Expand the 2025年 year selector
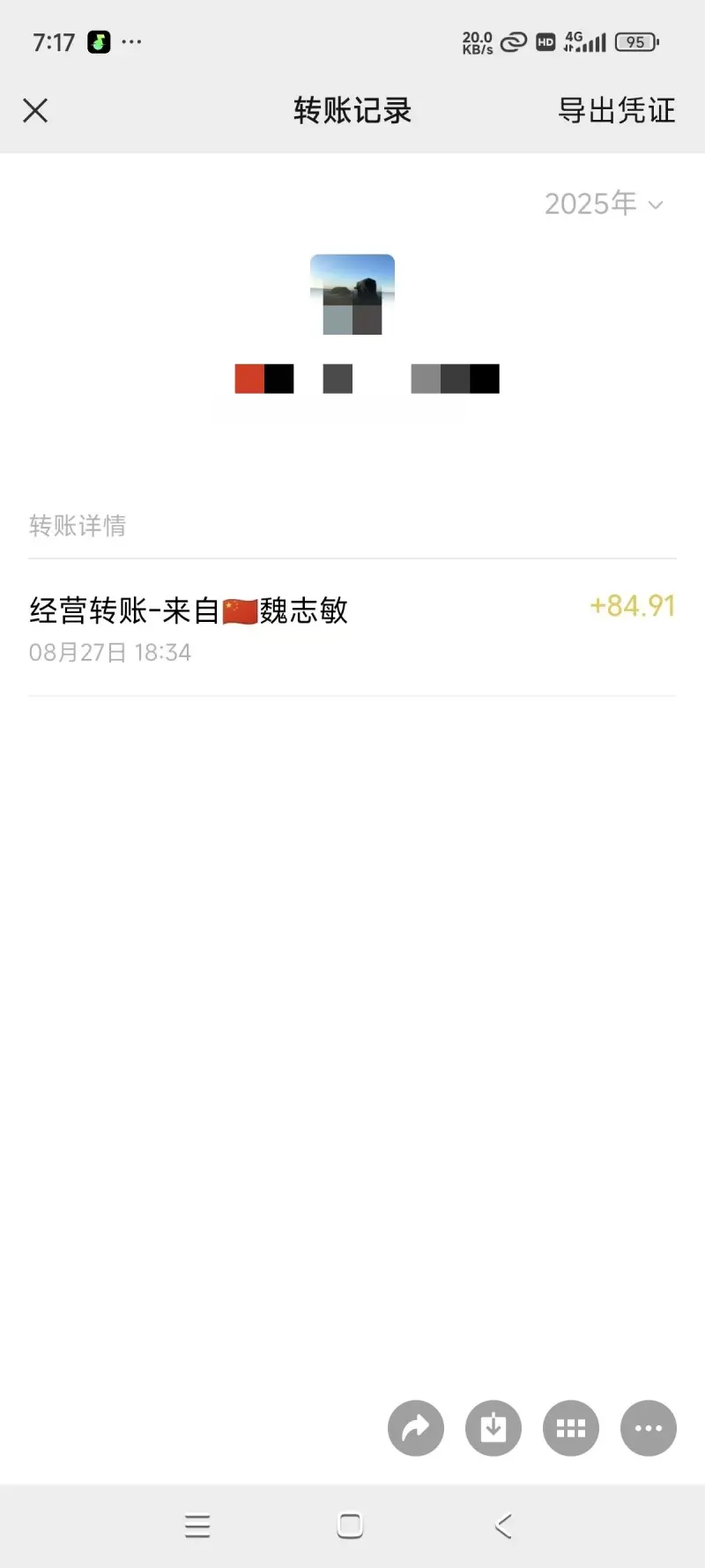 tap(604, 204)
